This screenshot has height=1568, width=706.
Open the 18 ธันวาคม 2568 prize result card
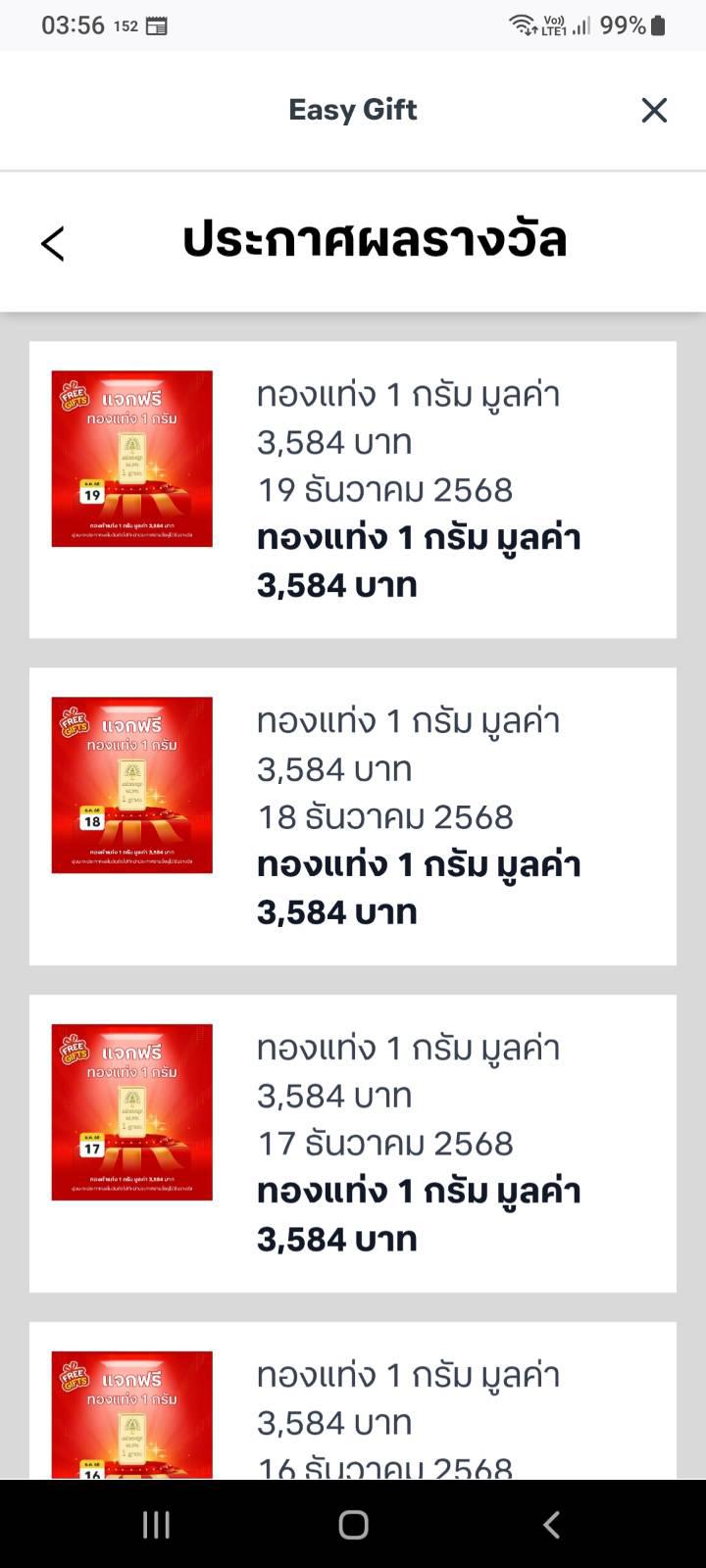(x=353, y=816)
